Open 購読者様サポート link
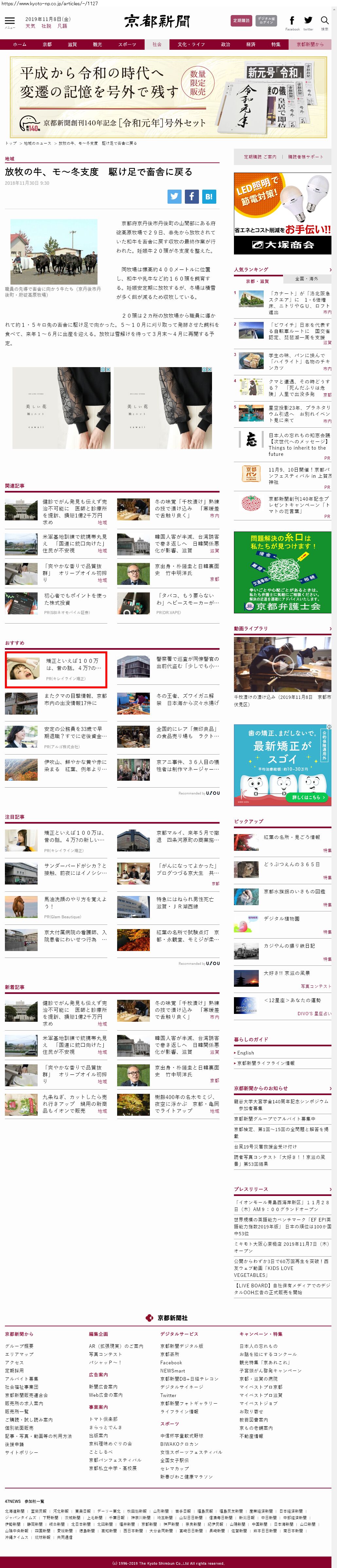The width and height of the screenshot is (337, 1568). click(306, 157)
